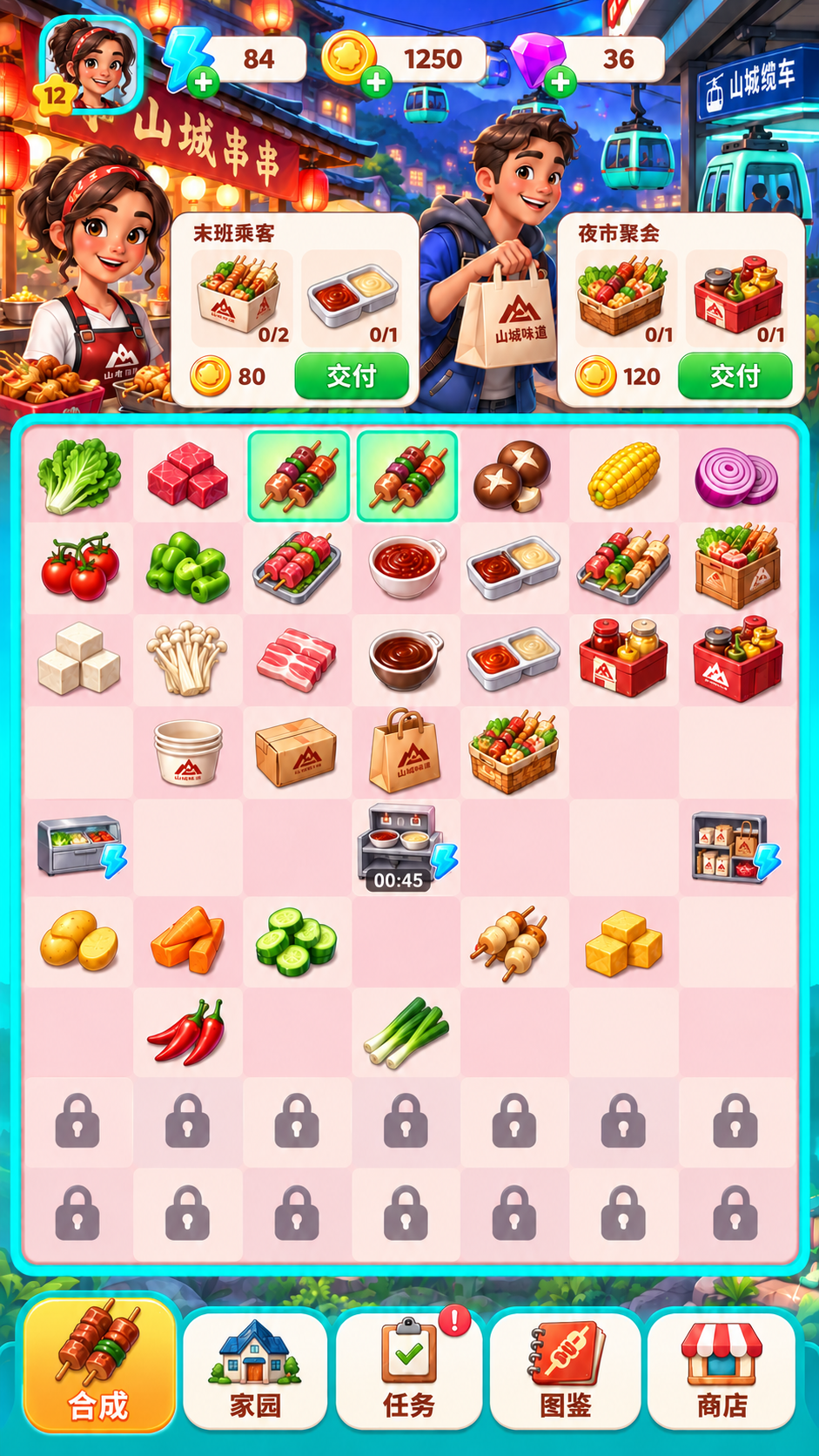Select the paper takeaway bag item

pos(405,750)
